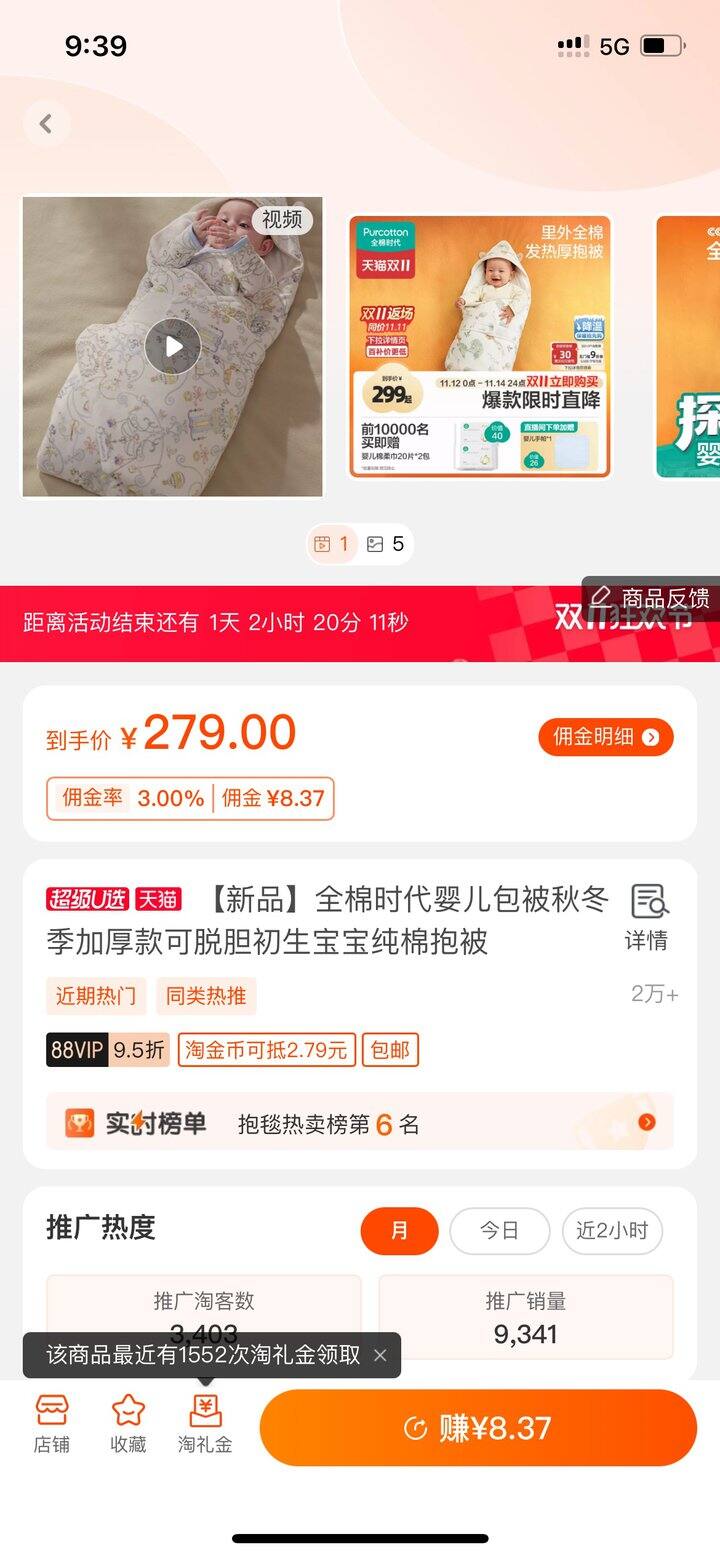The image size is (720, 1558).
Task: View 佣金明细 commission details
Action: click(x=605, y=737)
